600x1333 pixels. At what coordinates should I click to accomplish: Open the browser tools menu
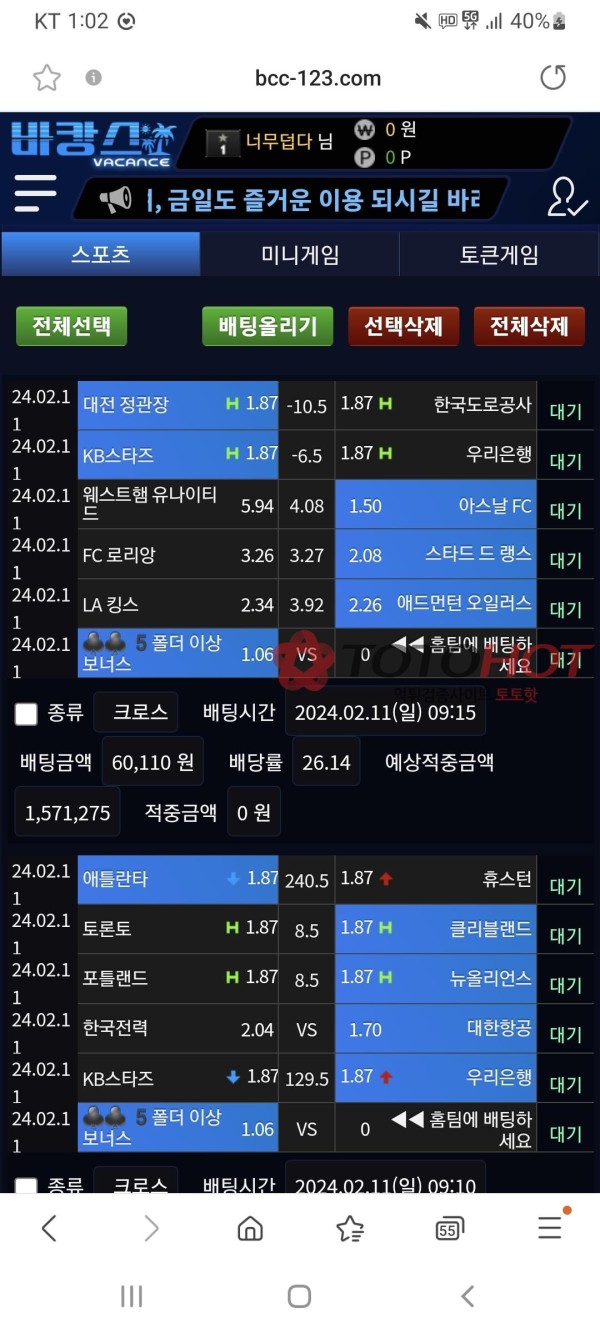click(x=550, y=1228)
